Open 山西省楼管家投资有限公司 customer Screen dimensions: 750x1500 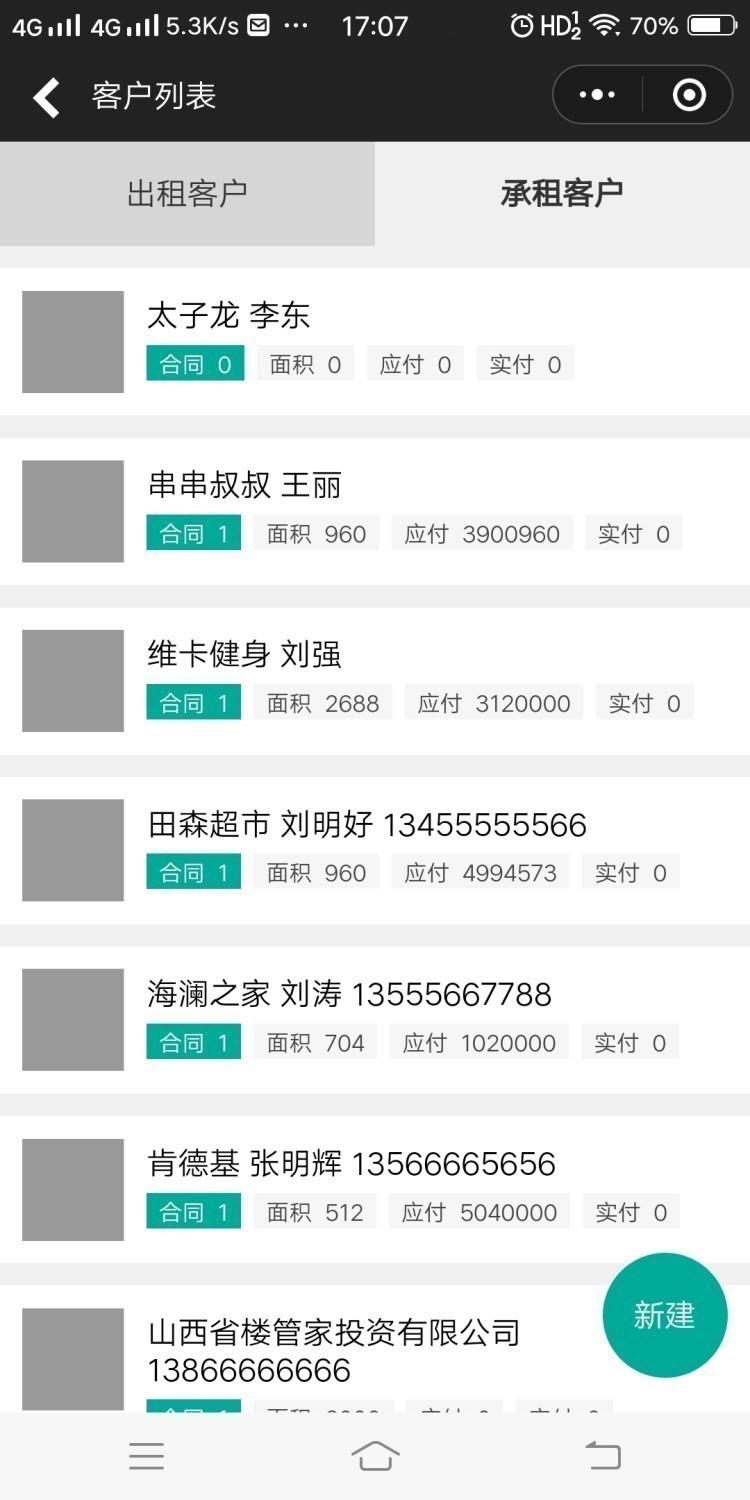click(x=335, y=1350)
